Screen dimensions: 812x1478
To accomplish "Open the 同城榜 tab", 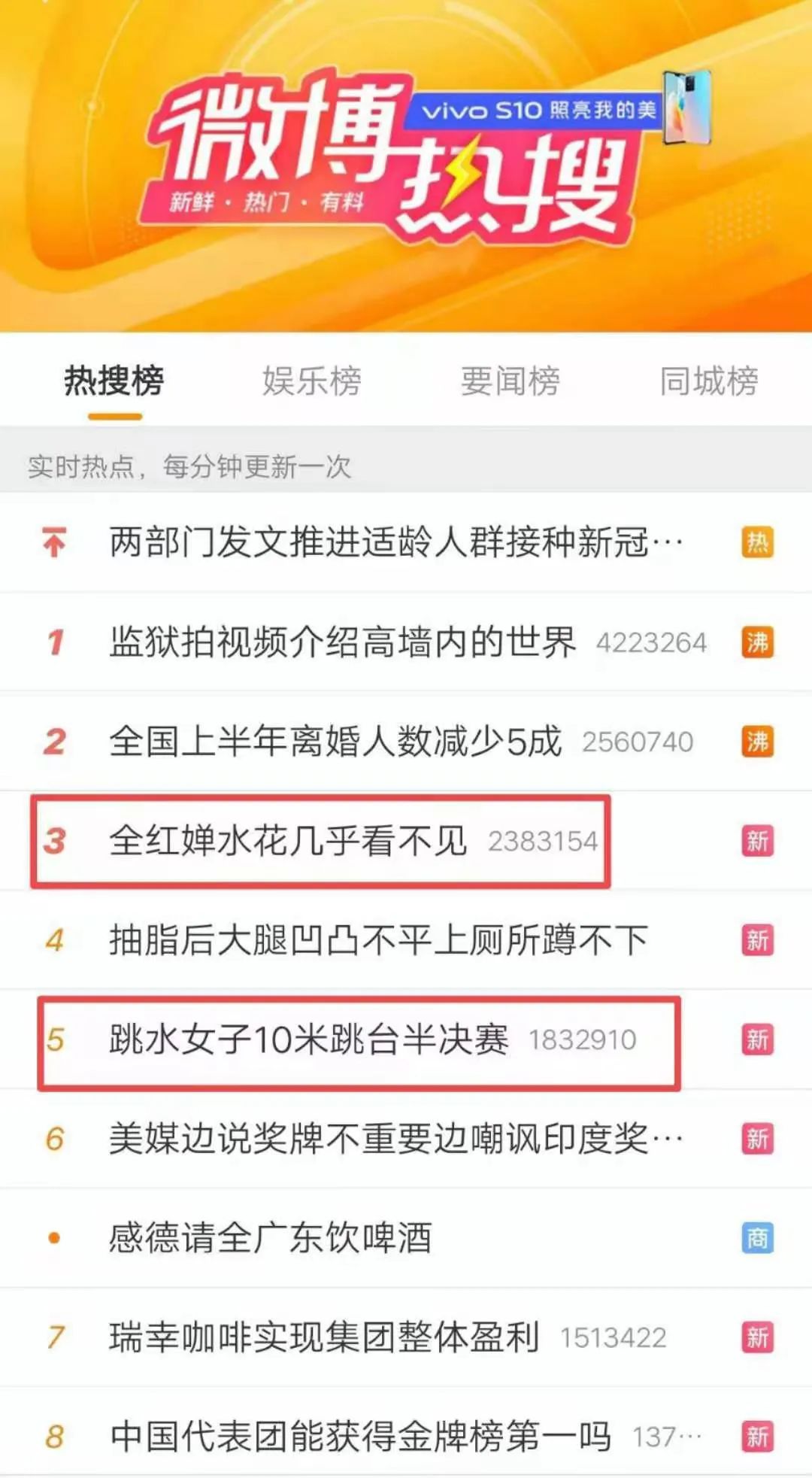I will click(708, 381).
